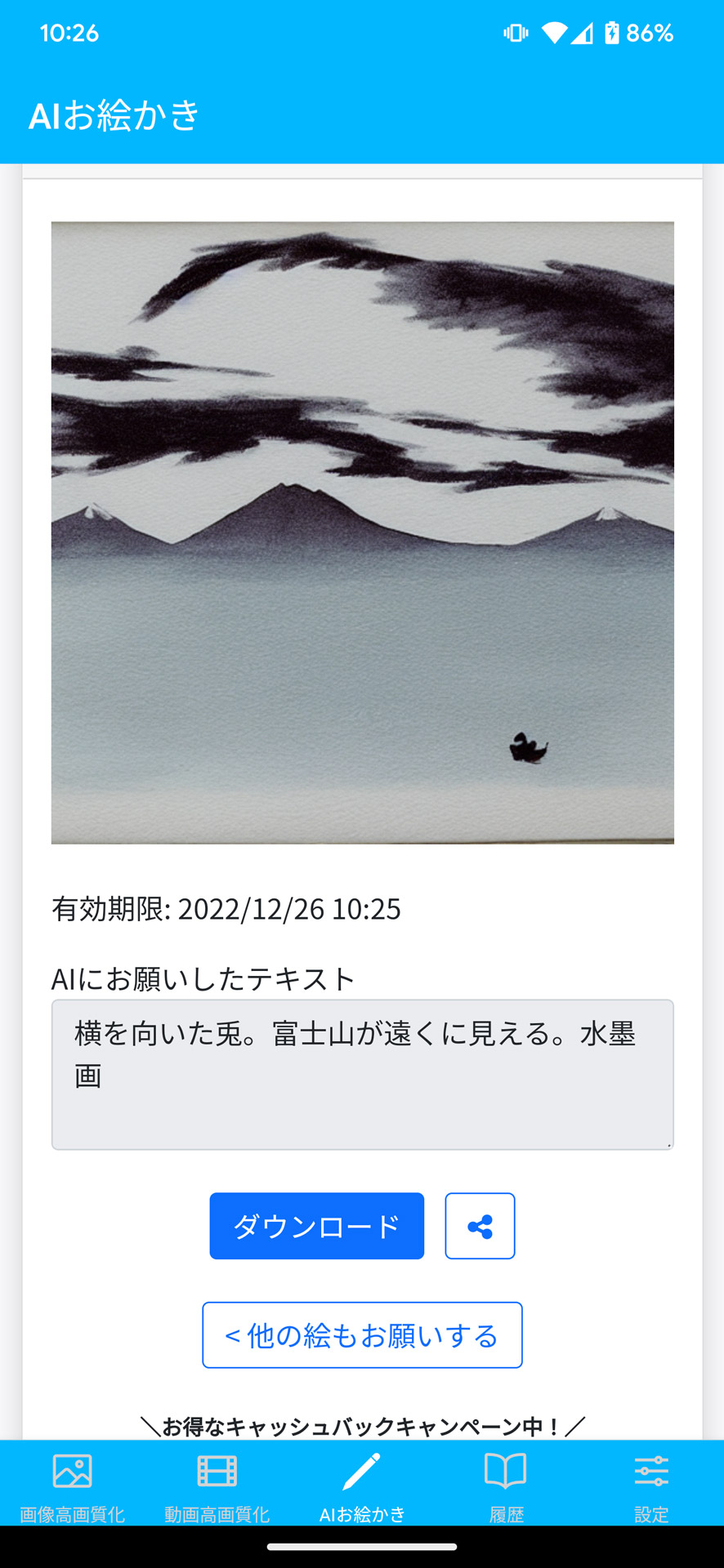Screen dimensions: 724x1568
Task: Tap the generated ink painting image
Action: coord(362,531)
